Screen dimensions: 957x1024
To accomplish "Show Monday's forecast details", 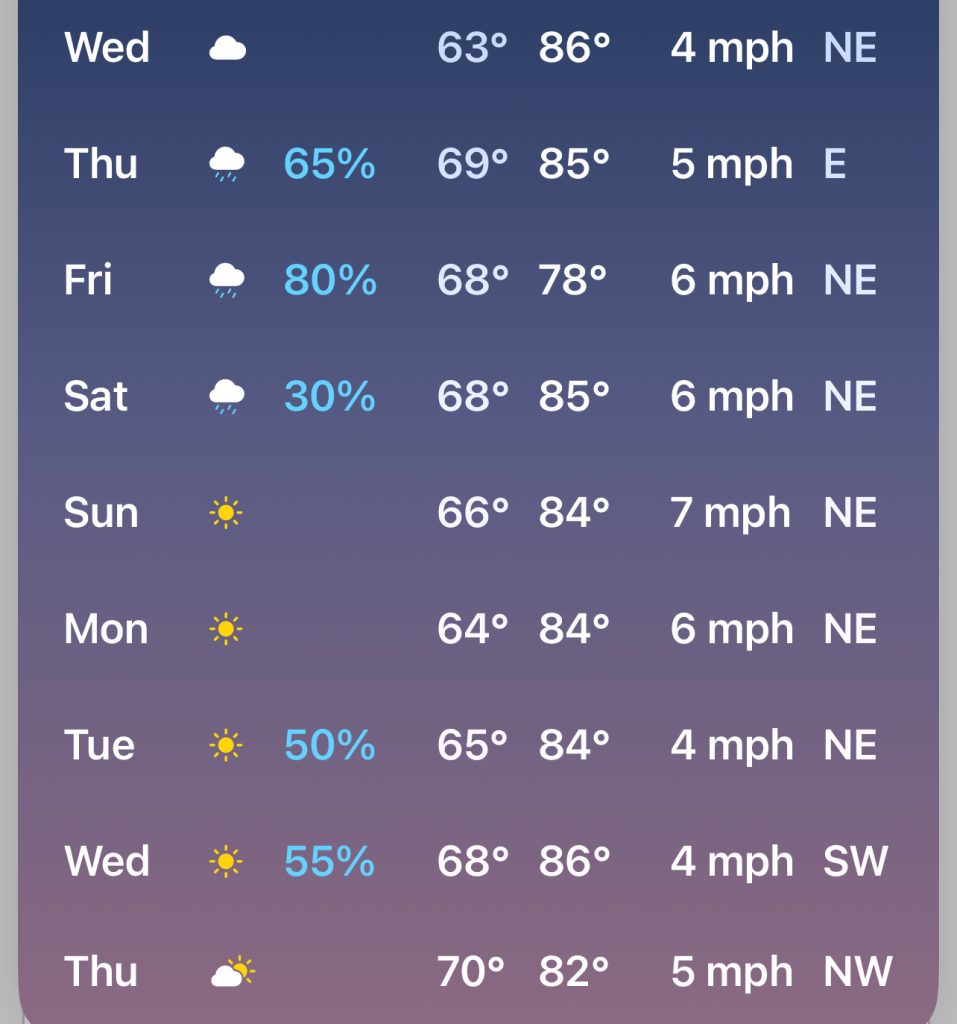I will click(x=478, y=629).
